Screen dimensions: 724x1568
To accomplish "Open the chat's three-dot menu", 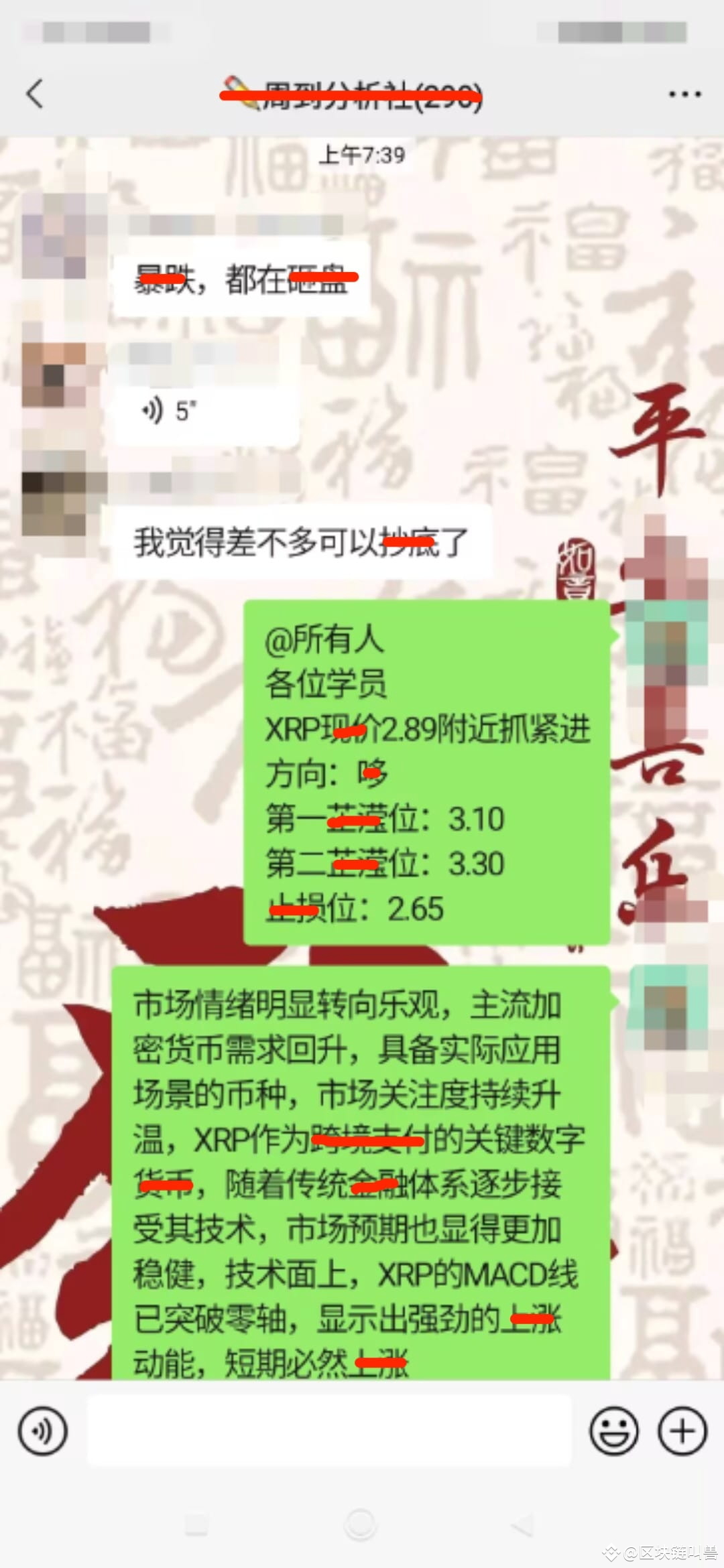I will [684, 94].
